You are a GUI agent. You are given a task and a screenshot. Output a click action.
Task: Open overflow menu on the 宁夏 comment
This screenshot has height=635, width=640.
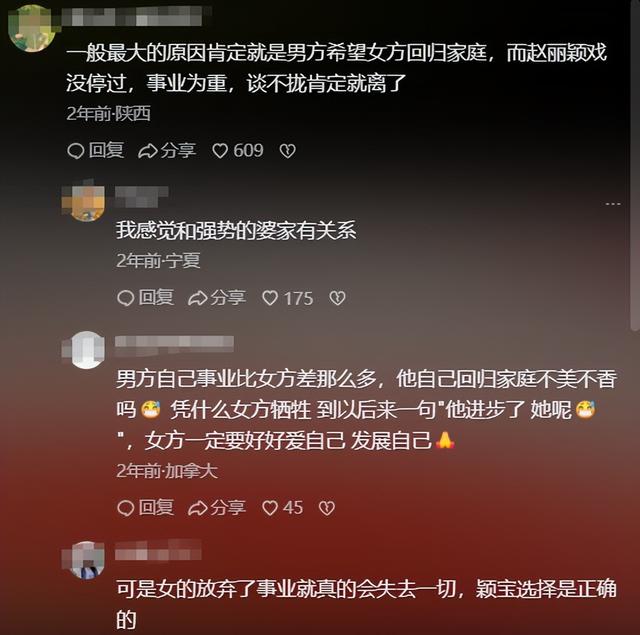pyautogui.click(x=613, y=203)
